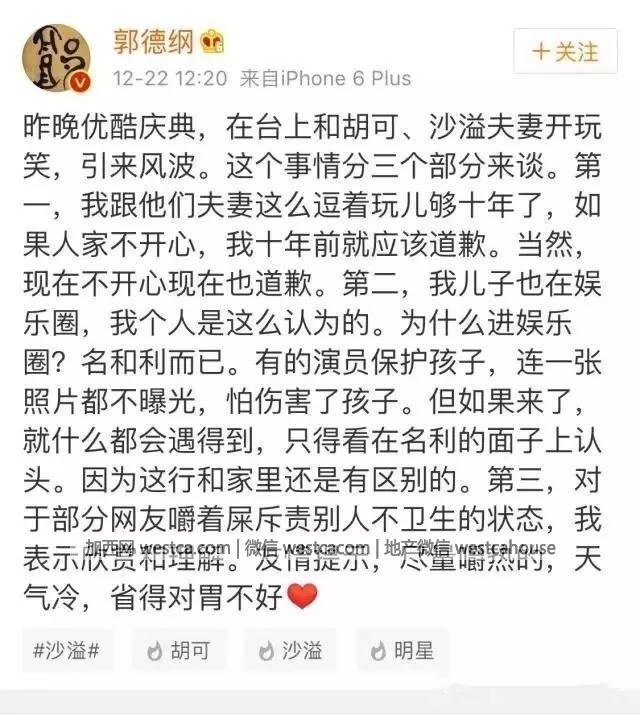Open the 郭德纲 username link

[156, 40]
